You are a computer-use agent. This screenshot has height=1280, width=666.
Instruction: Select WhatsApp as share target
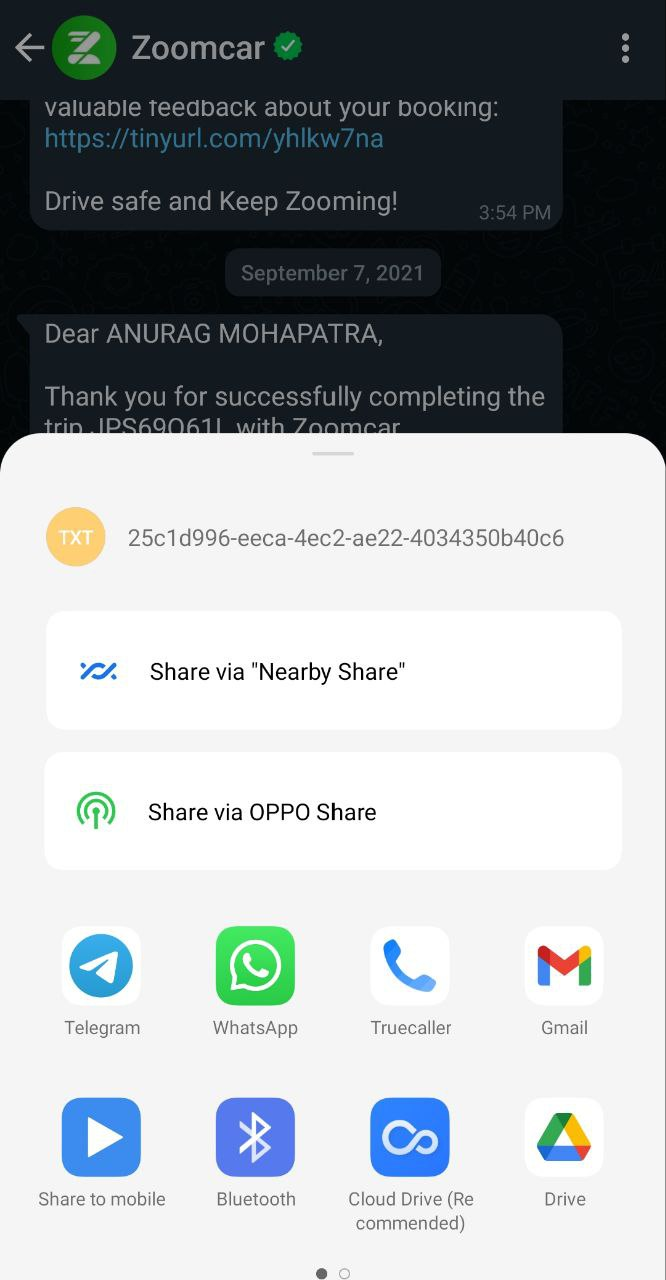pyautogui.click(x=255, y=981)
